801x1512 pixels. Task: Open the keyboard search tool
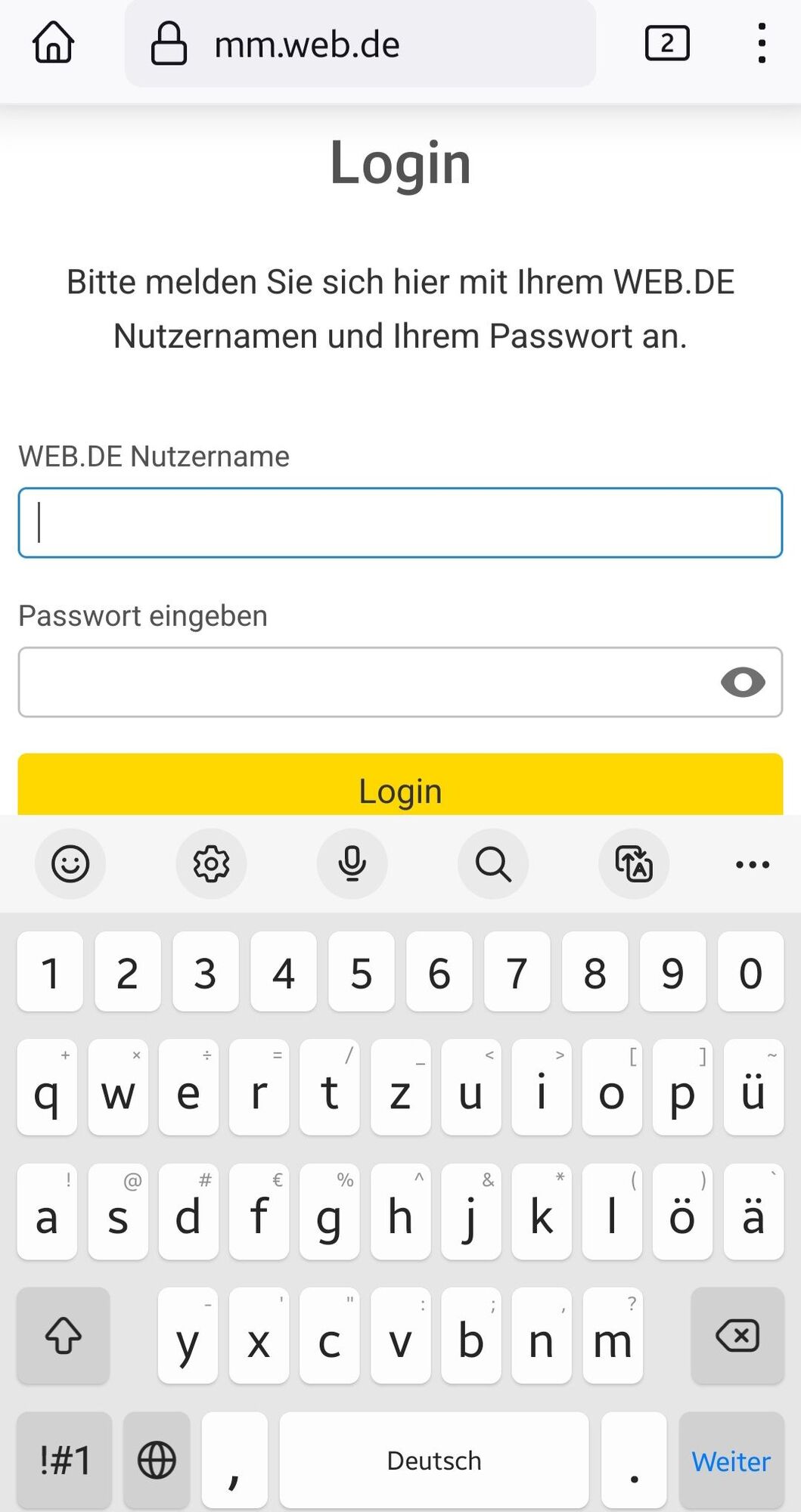pos(493,863)
